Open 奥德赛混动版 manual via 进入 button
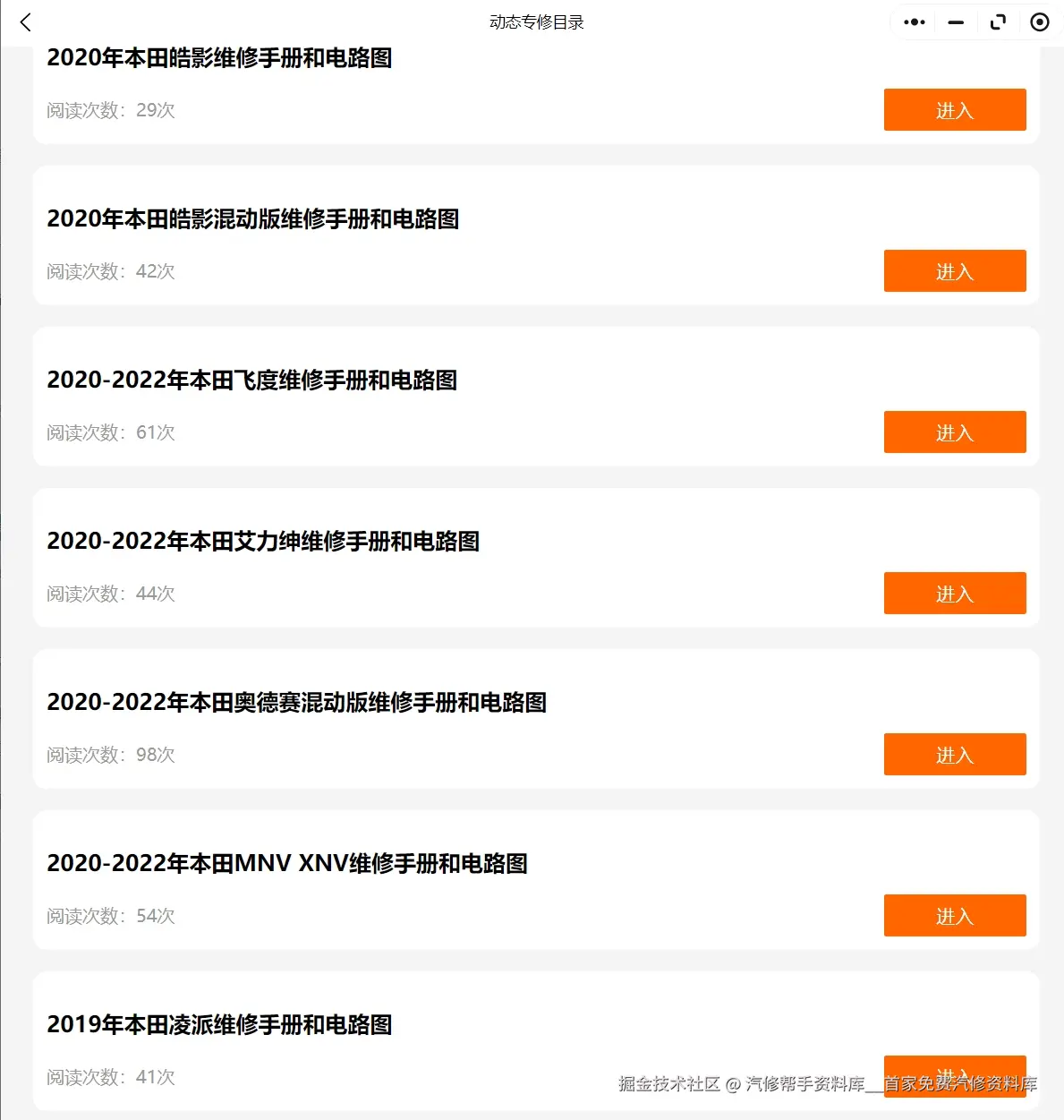The width and height of the screenshot is (1064, 1120). (x=954, y=754)
